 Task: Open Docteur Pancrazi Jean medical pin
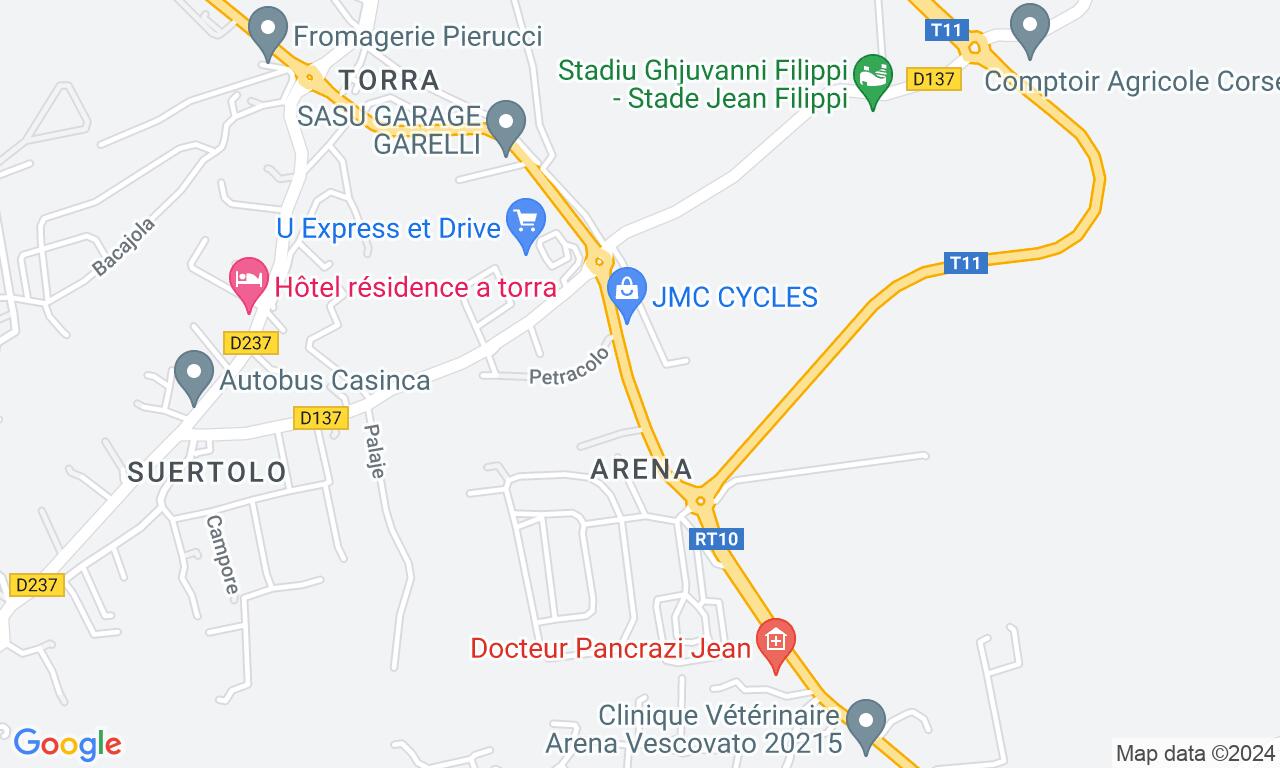coord(775,641)
